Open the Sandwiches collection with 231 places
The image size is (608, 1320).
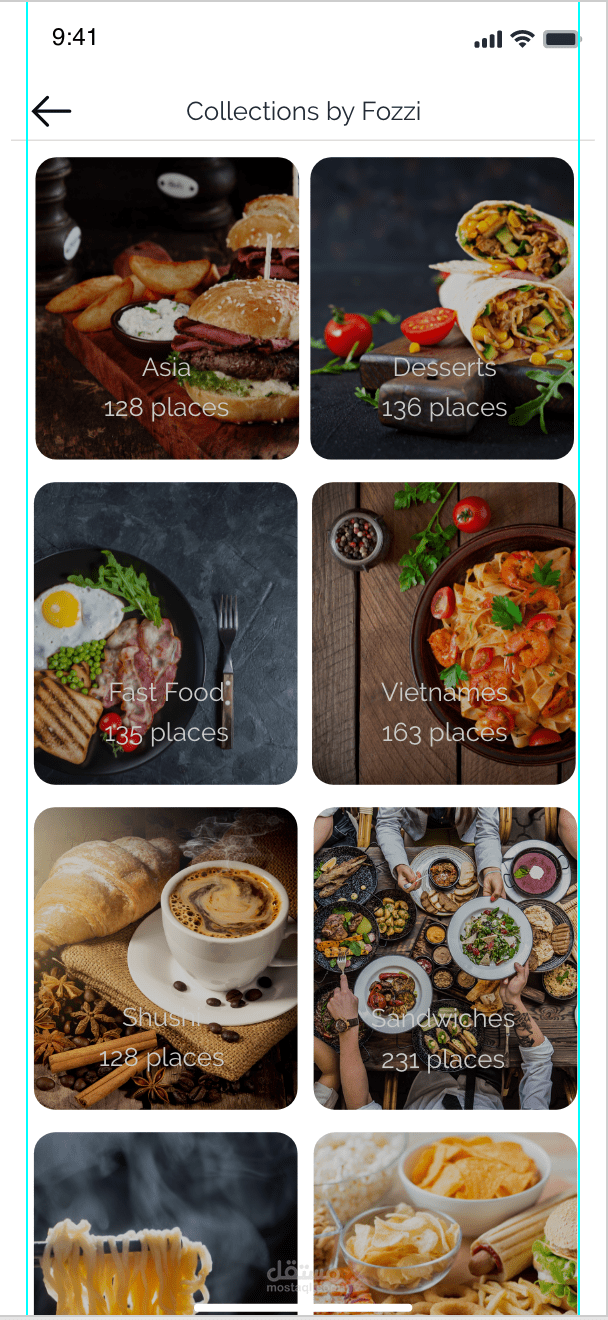445,958
